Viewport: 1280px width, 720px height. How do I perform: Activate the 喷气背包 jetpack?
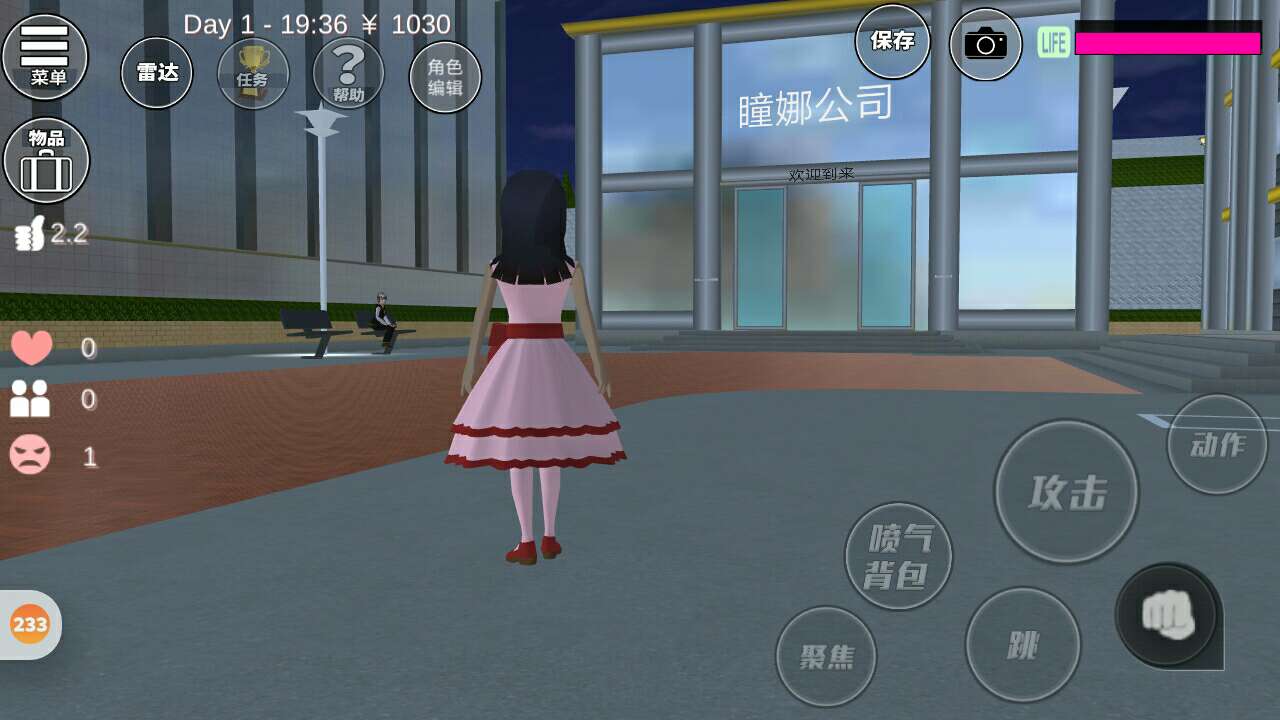(899, 556)
